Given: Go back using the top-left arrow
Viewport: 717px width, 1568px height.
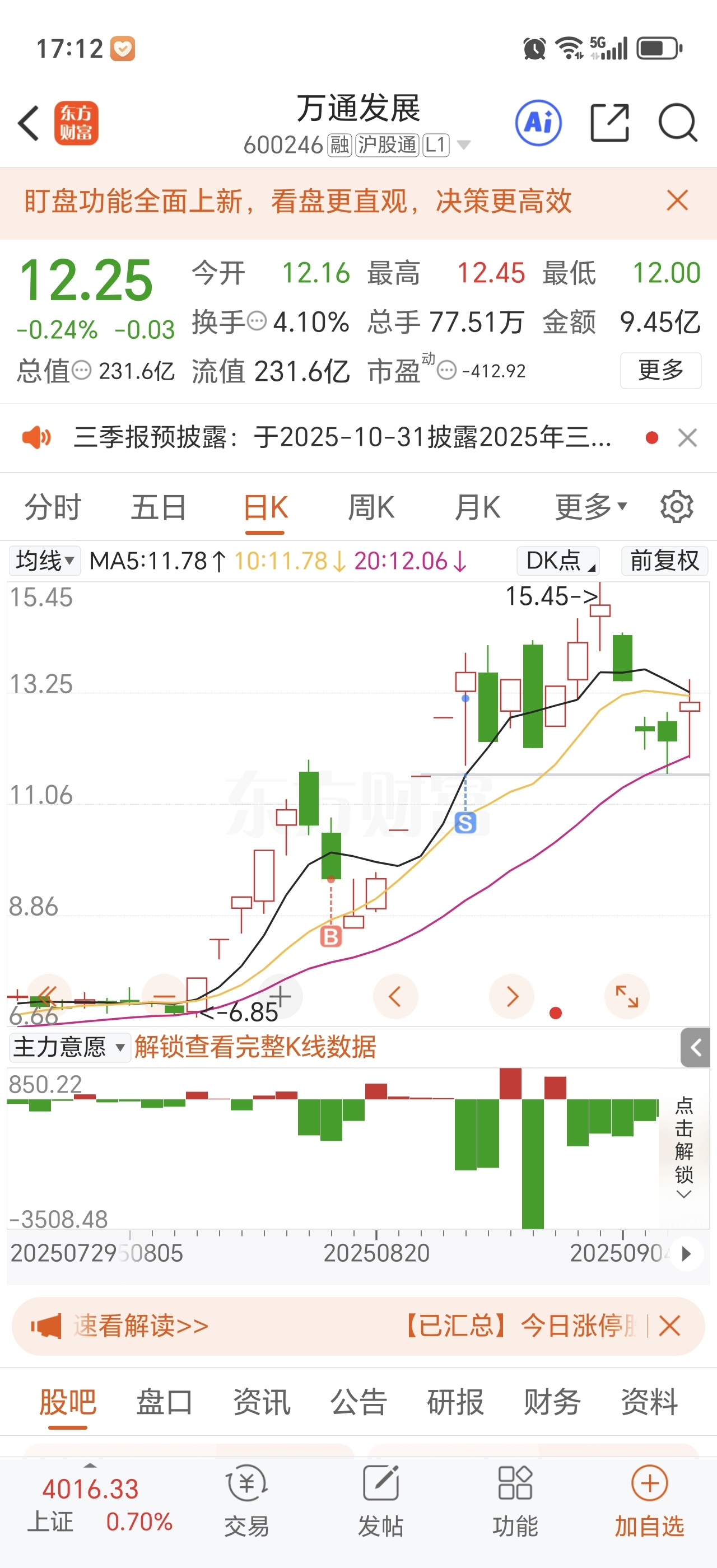Looking at the screenshot, I should coord(29,123).
